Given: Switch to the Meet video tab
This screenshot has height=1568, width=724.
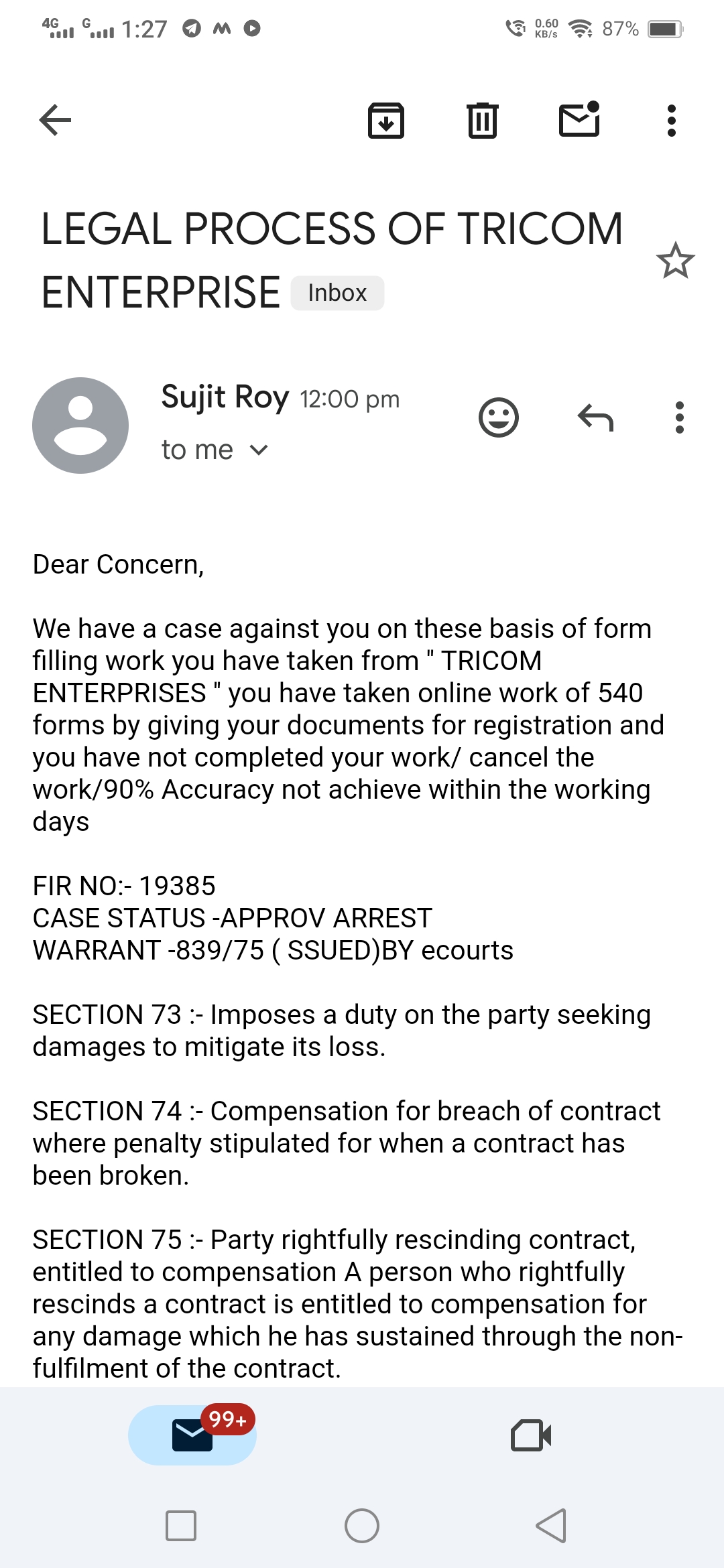Looking at the screenshot, I should coord(531,1435).
